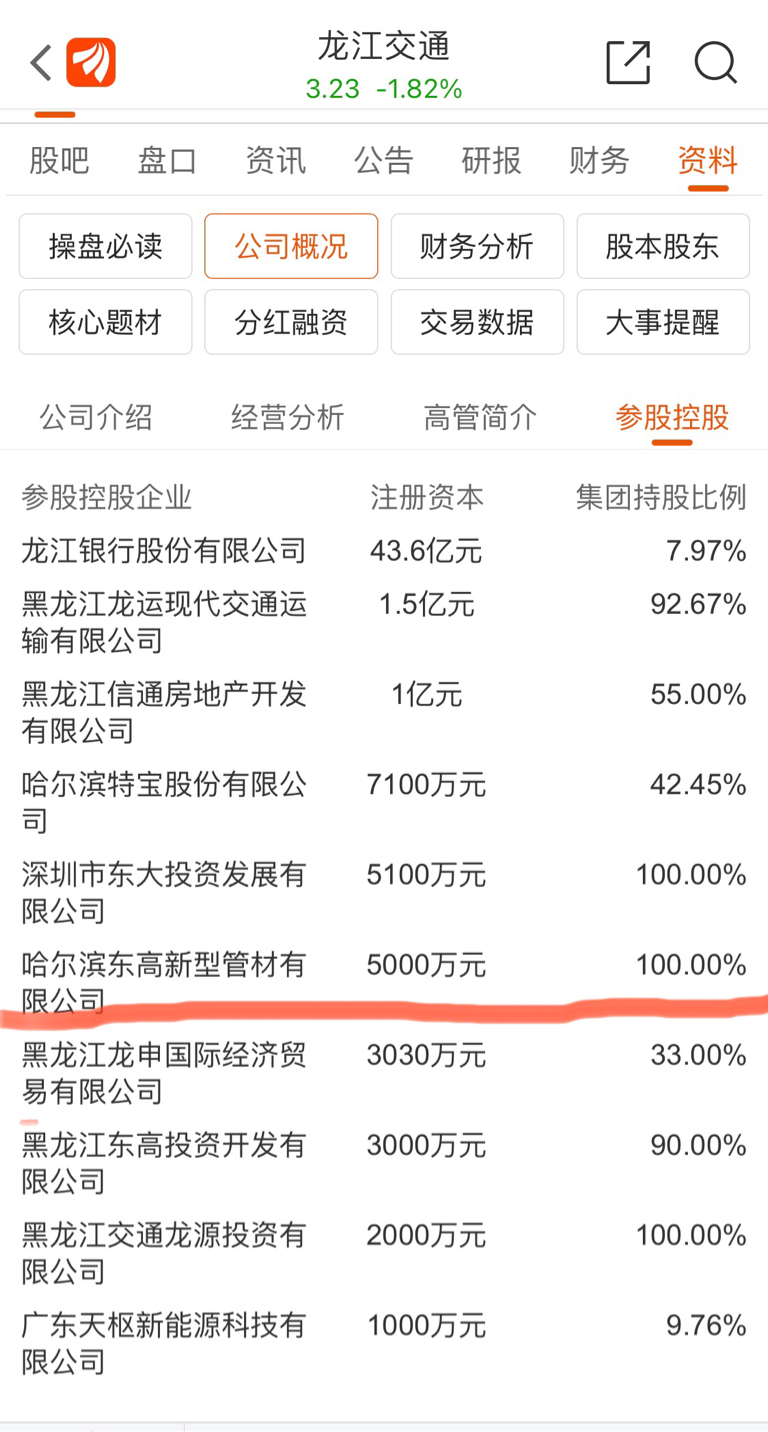Select the 操盘必读 button
768x1432 pixels.
click(x=105, y=246)
